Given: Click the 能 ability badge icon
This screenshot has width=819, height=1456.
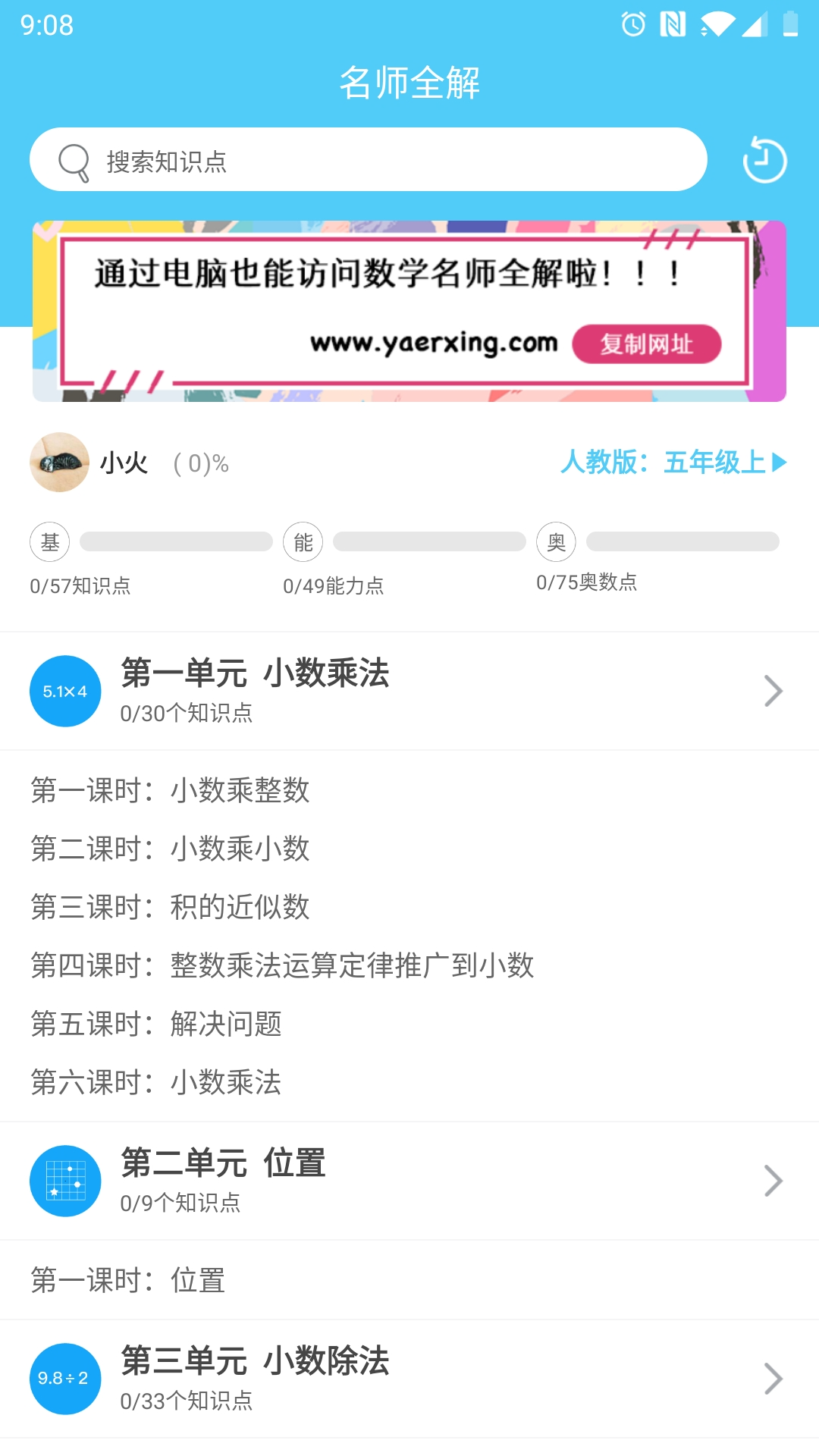Looking at the screenshot, I should click(303, 541).
